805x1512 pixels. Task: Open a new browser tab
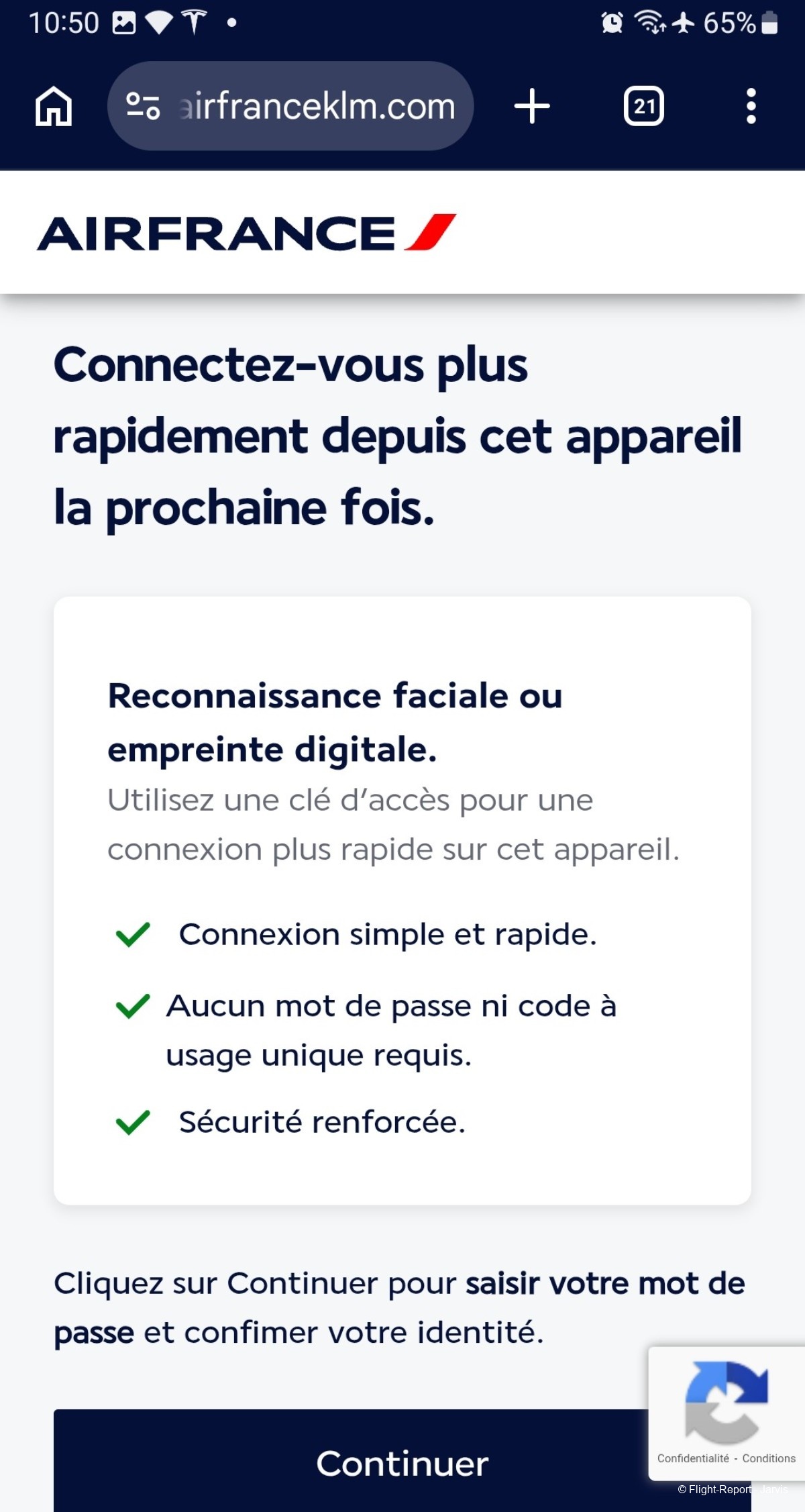click(x=532, y=106)
